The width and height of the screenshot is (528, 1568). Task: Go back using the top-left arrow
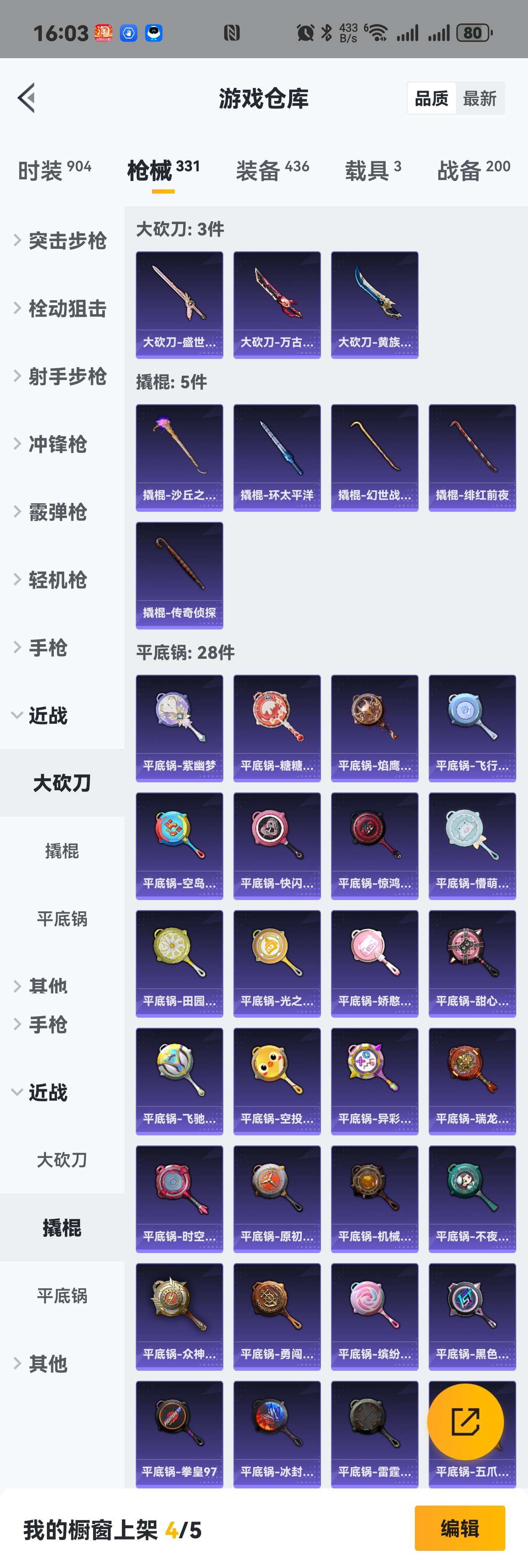pyautogui.click(x=26, y=98)
